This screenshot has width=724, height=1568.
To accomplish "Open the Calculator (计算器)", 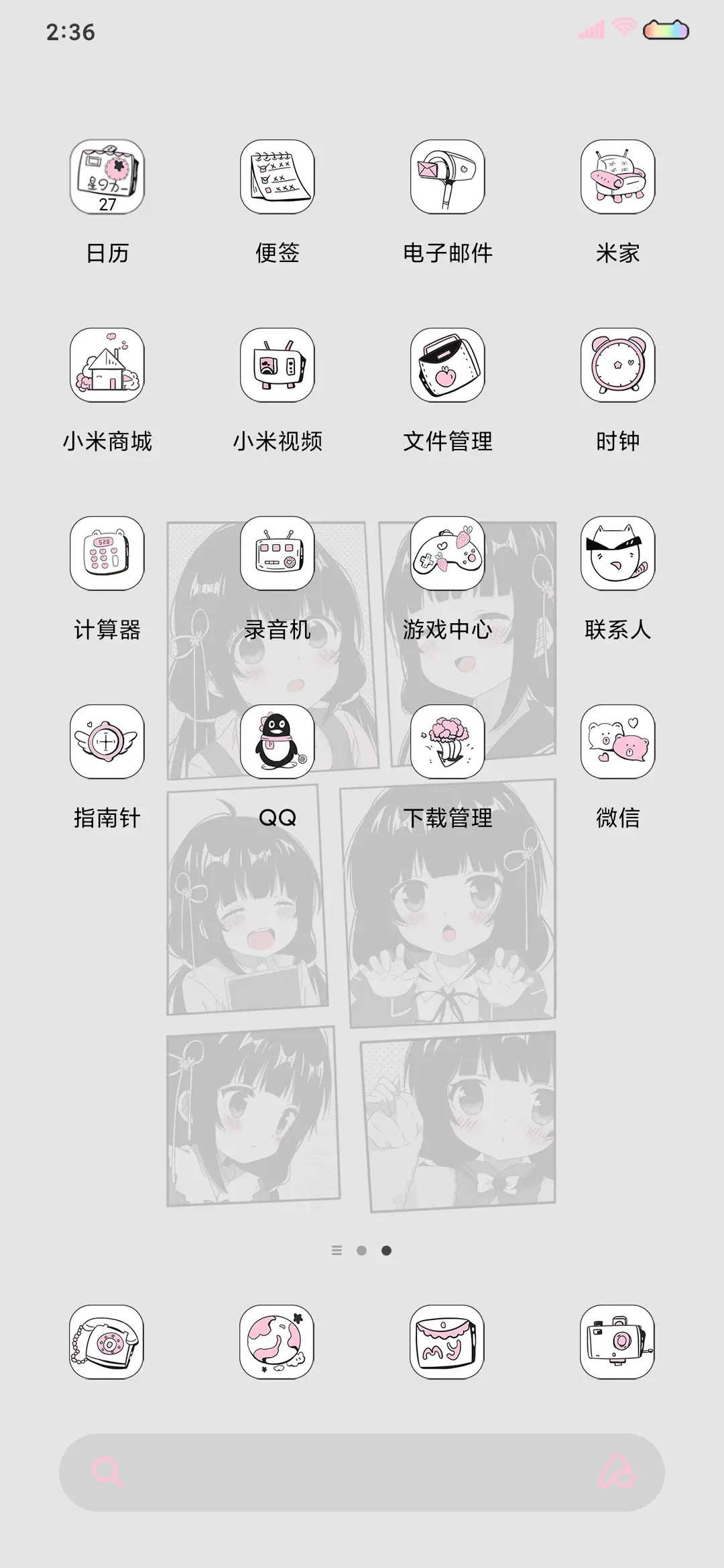I will pyautogui.click(x=107, y=555).
